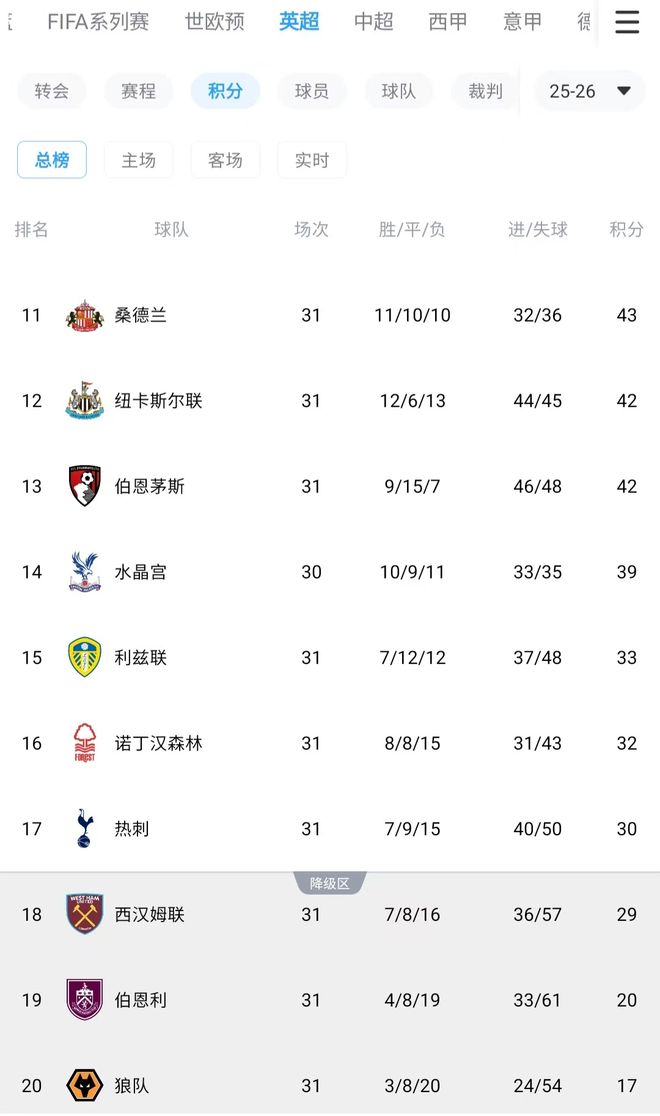Switch standings to 客场

[x=225, y=160]
